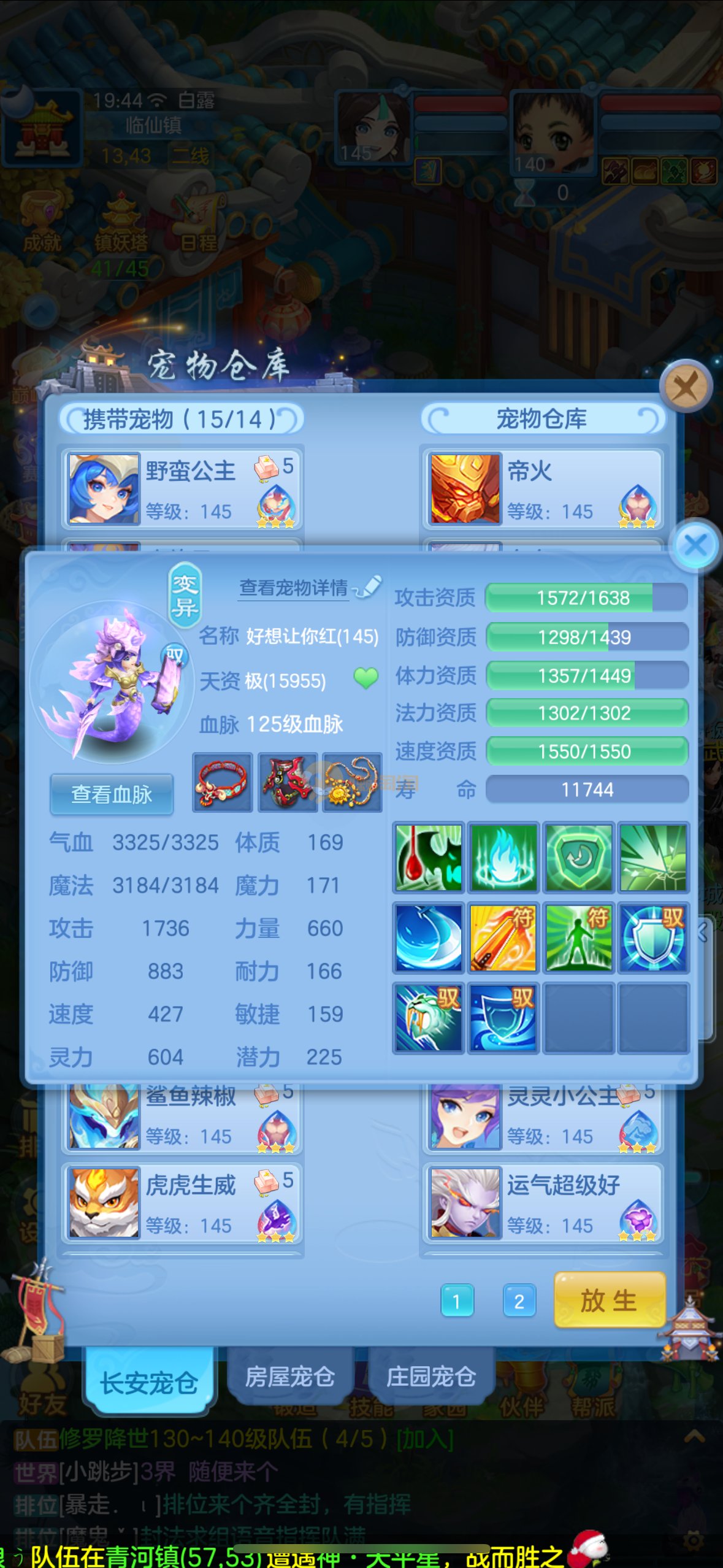The height and width of the screenshot is (1568, 723).
Task: Go to warehouse page 1
Action: pyautogui.click(x=456, y=1301)
